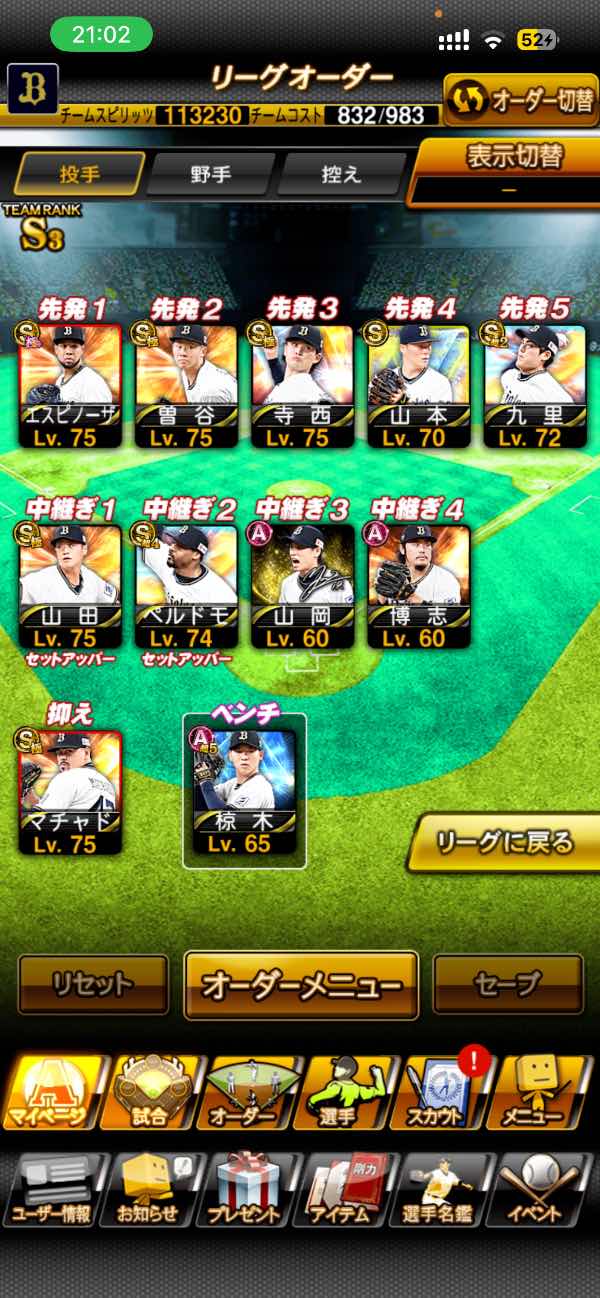Tap the リセット button

click(x=93, y=984)
